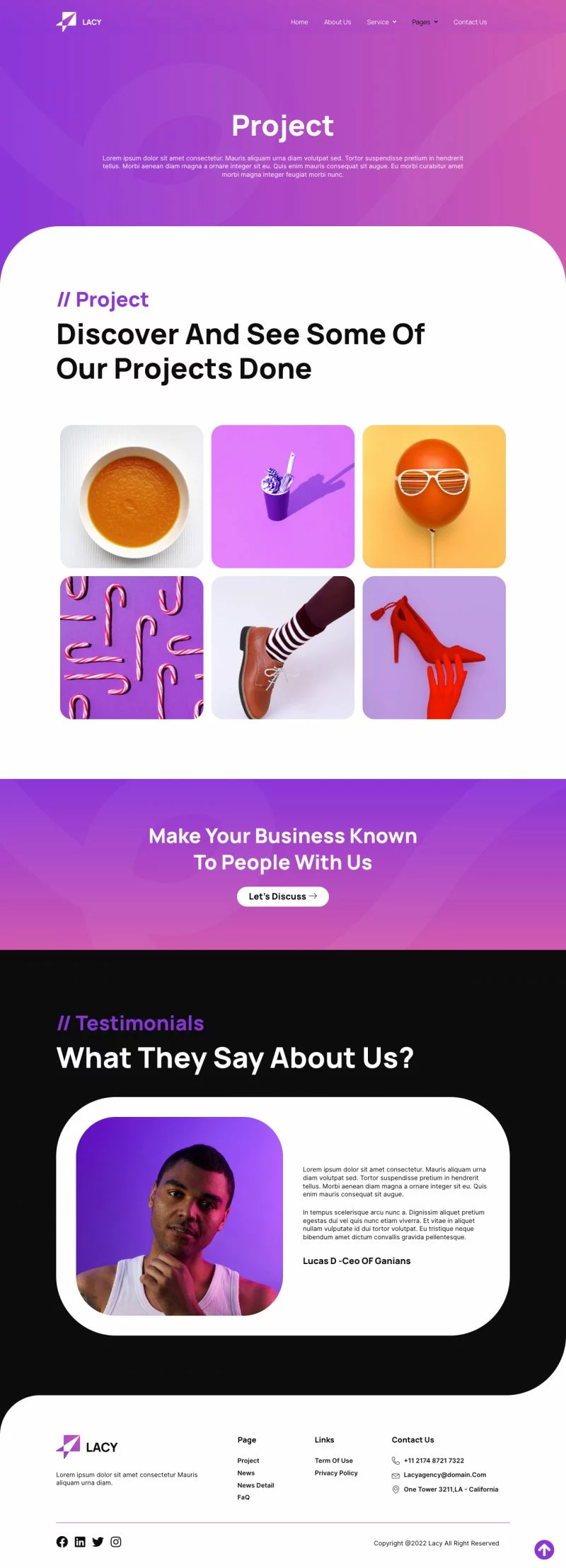Open the brown shoe project tile

pos(283,648)
